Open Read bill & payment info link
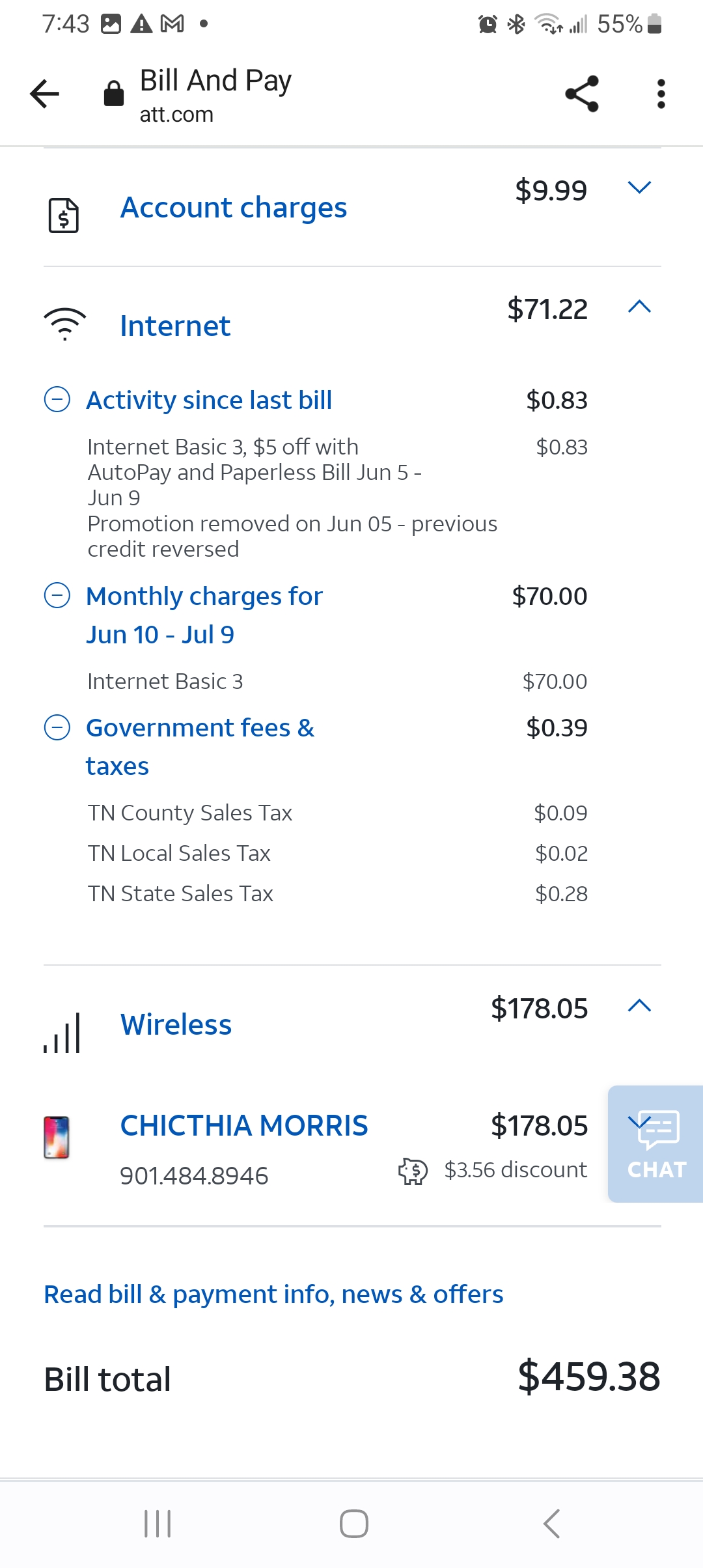 pyautogui.click(x=273, y=1295)
